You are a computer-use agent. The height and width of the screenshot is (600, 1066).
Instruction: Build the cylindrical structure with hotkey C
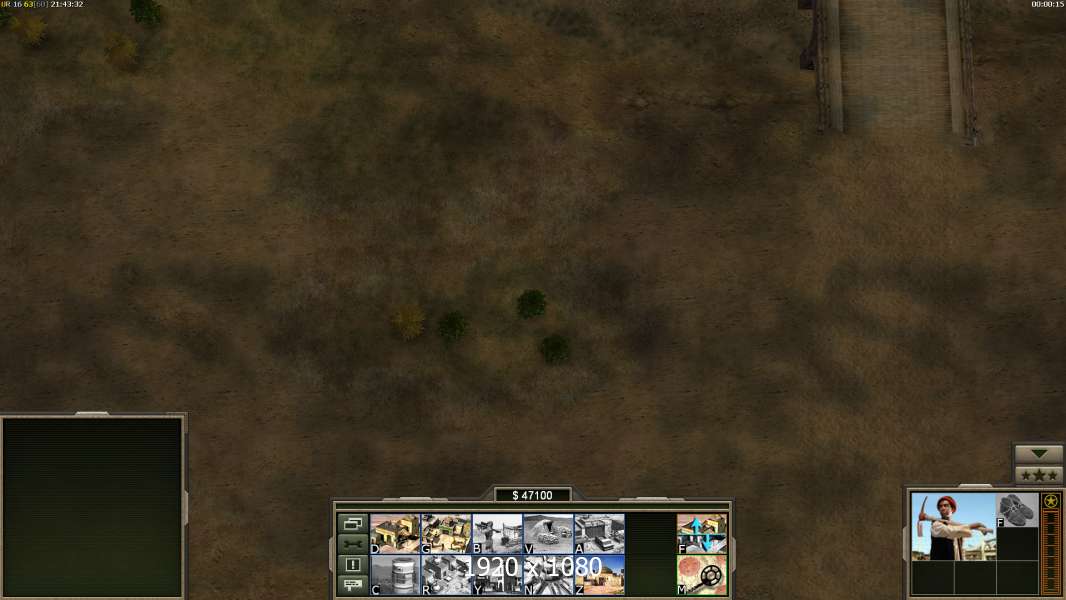tap(395, 574)
